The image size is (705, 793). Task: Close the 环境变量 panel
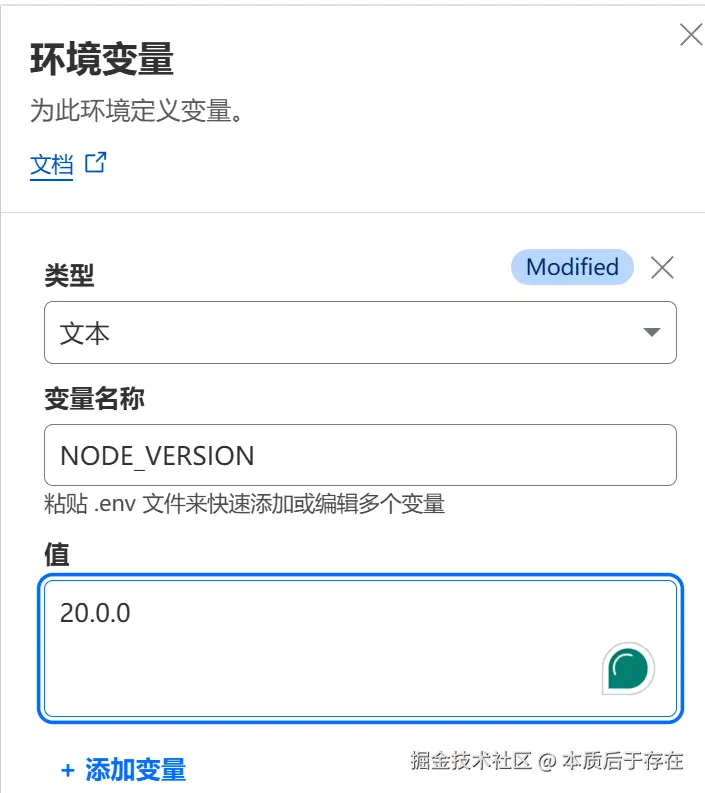point(690,36)
